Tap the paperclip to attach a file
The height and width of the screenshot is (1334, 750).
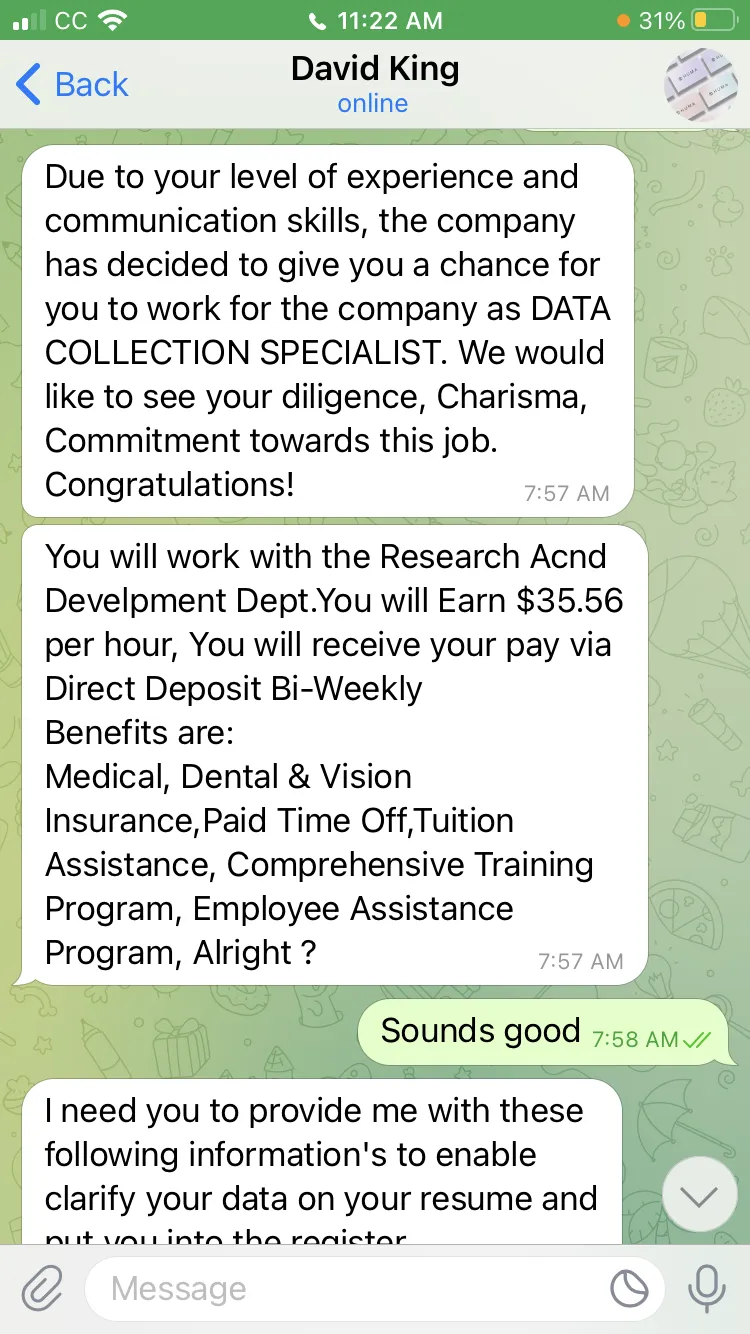[x=41, y=1289]
